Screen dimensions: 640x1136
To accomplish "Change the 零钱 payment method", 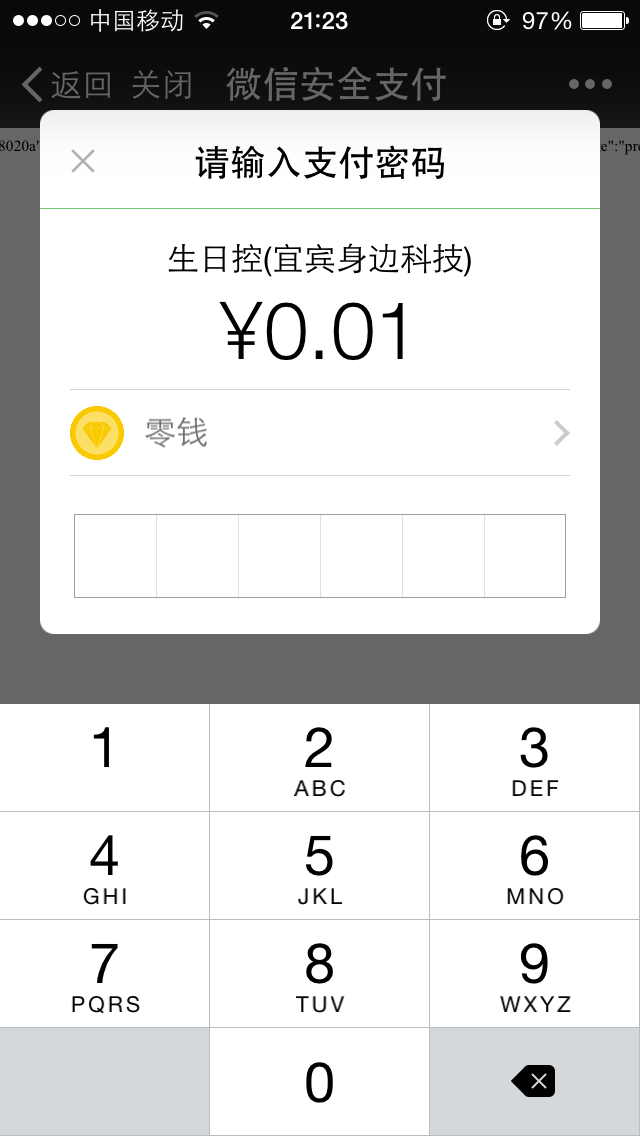I will pos(320,433).
